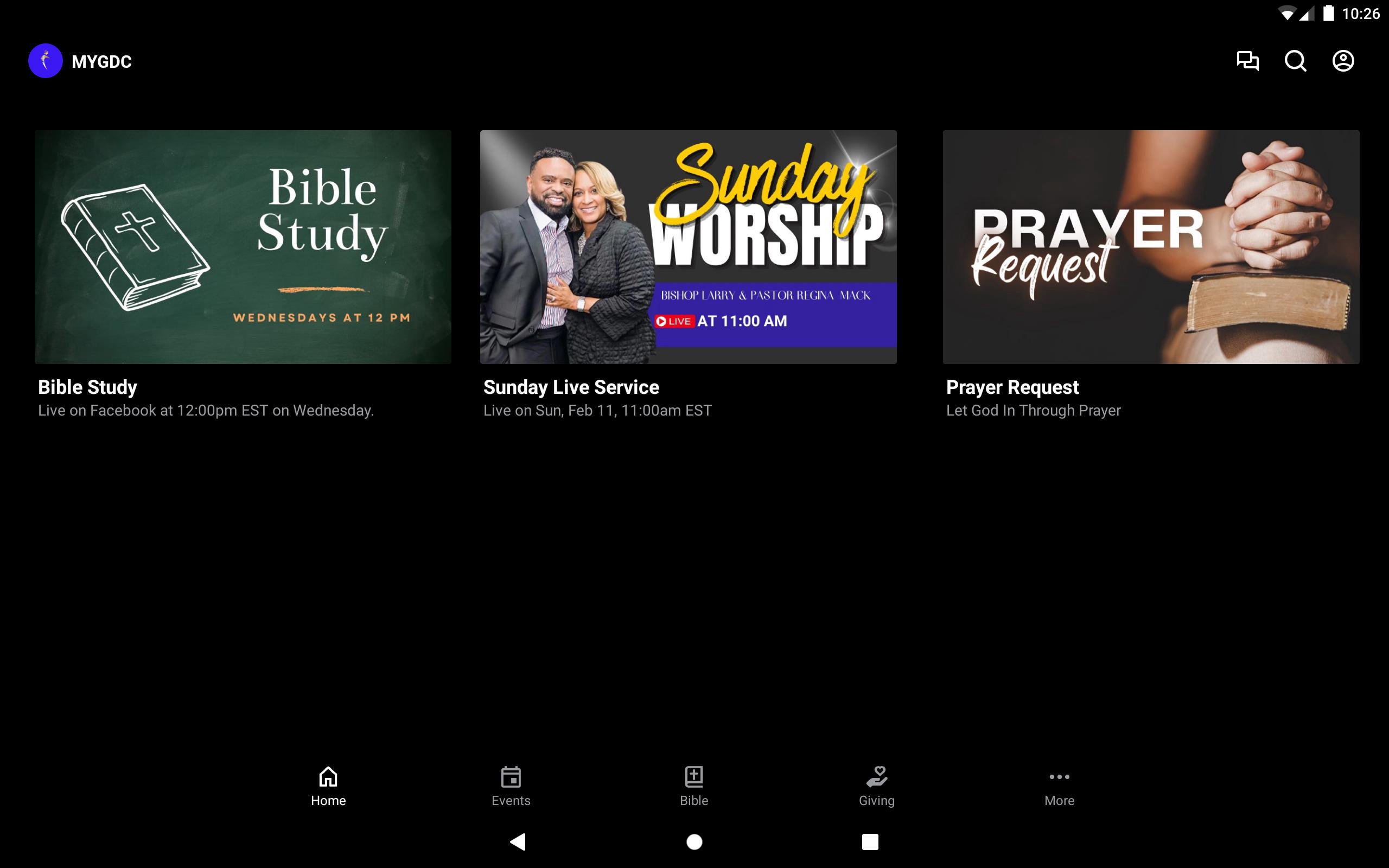1389x868 pixels.
Task: Open the chat messages icon
Action: 1247,61
